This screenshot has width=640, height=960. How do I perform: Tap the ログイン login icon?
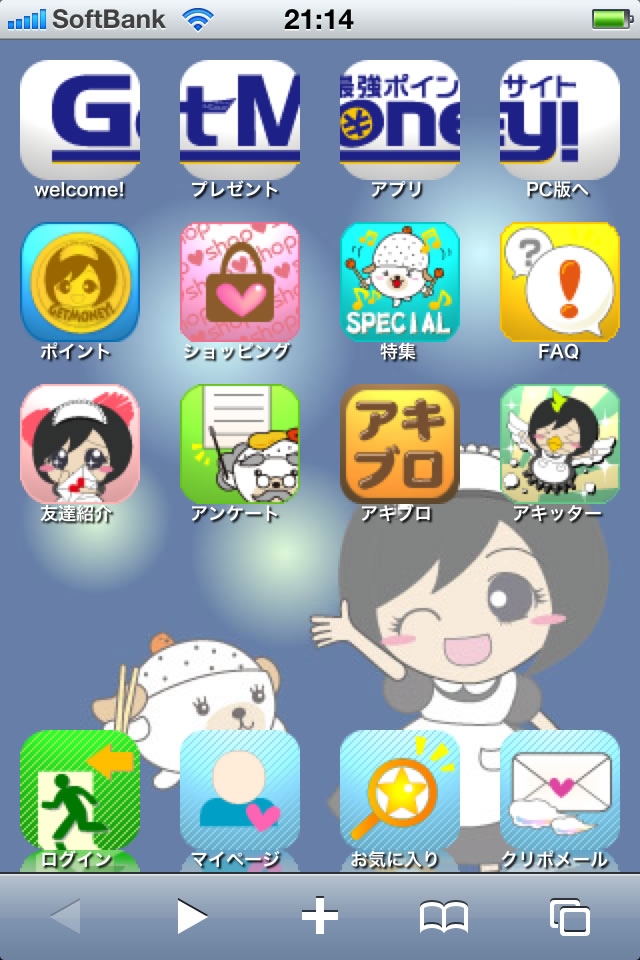tap(80, 790)
